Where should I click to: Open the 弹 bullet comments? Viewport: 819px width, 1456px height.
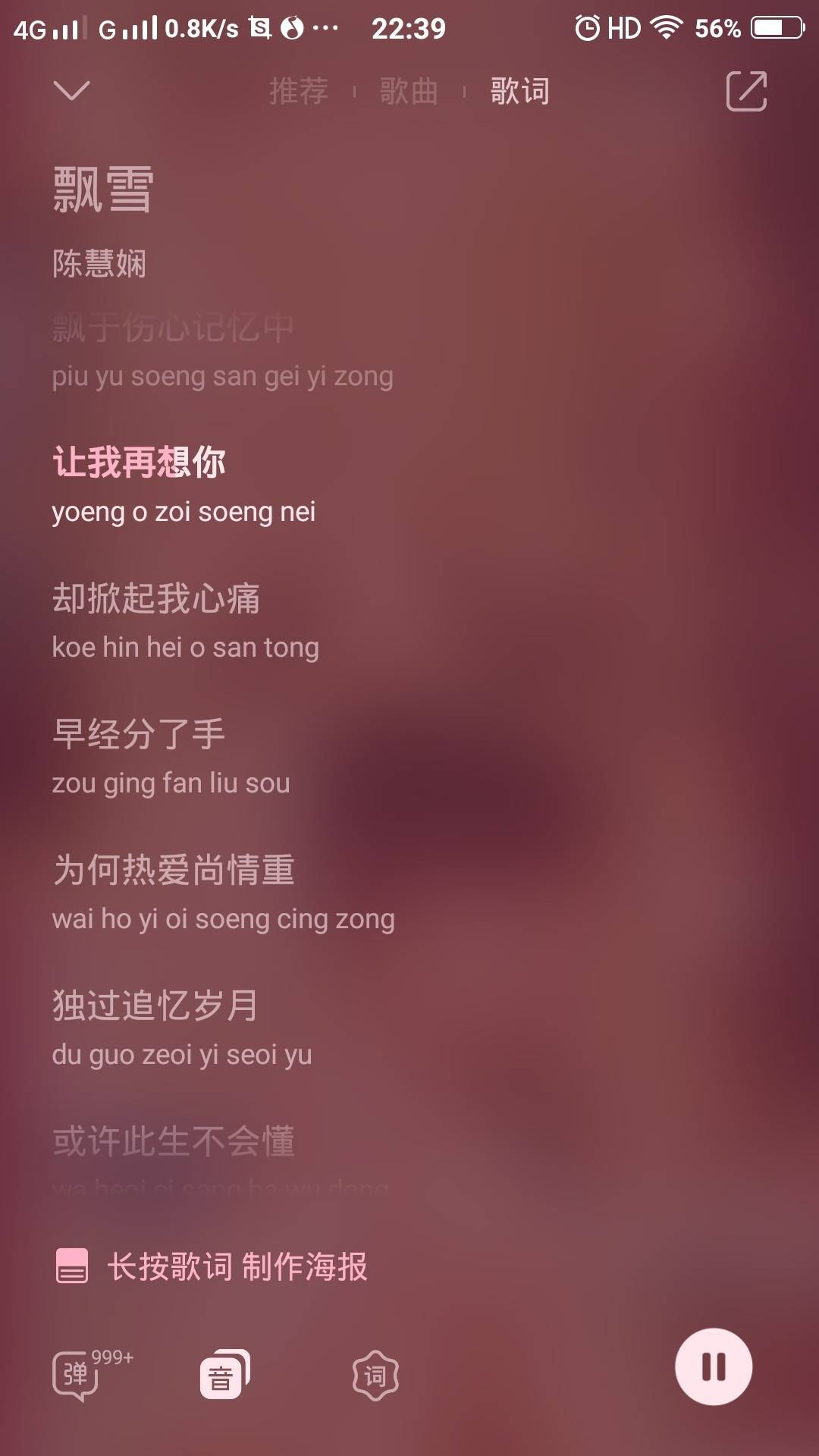pyautogui.click(x=76, y=1374)
